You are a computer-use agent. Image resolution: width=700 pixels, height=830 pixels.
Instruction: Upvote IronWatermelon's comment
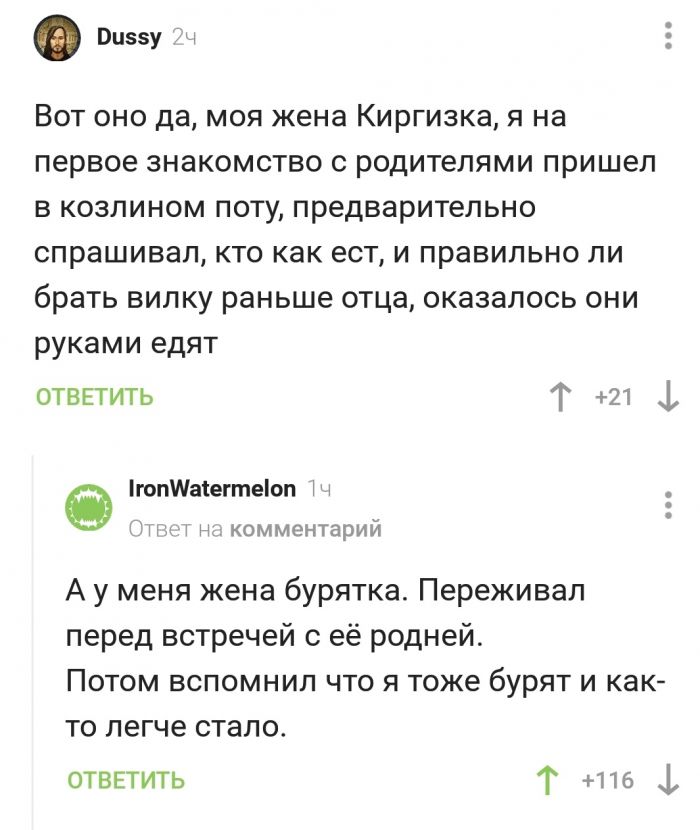[x=547, y=780]
